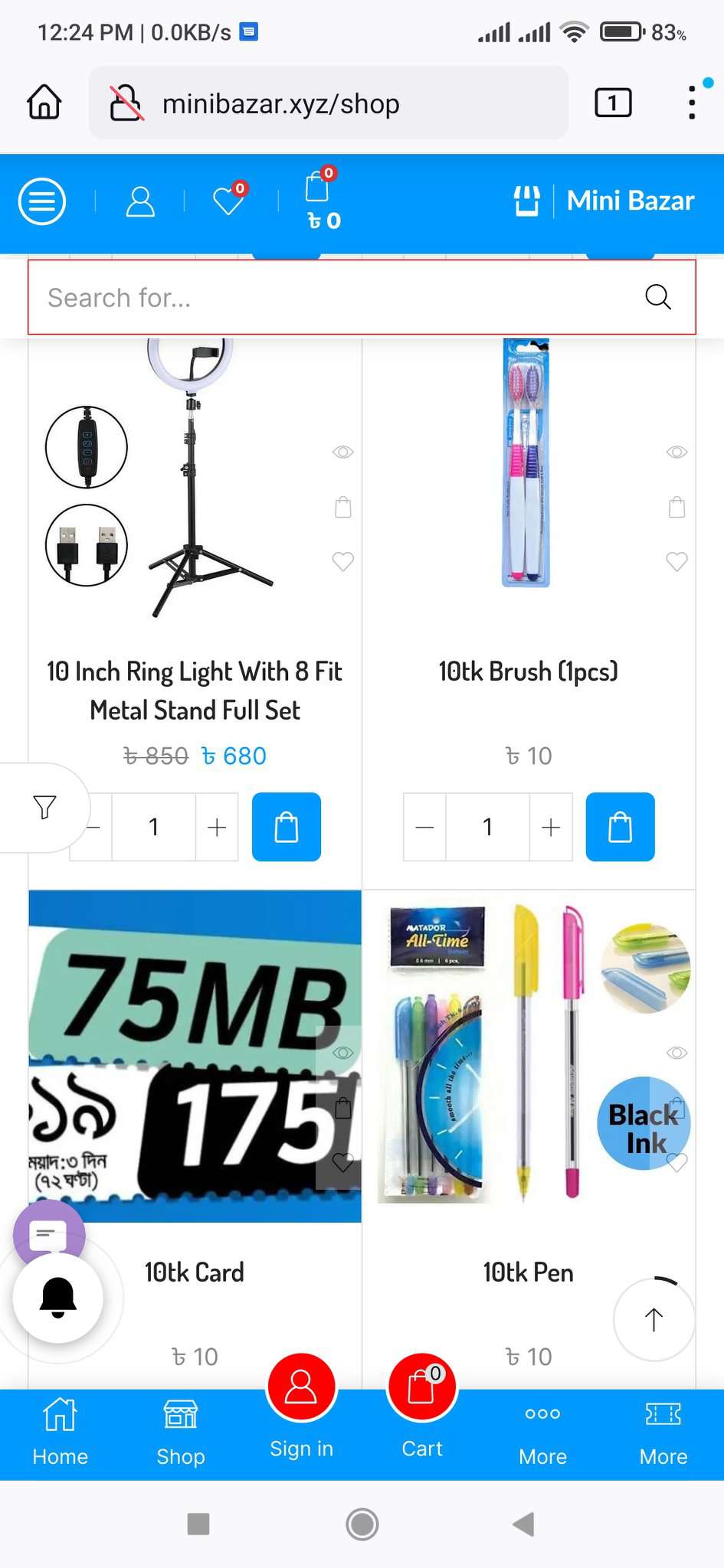Decrease 10tk Brush quantity with minus

[425, 827]
